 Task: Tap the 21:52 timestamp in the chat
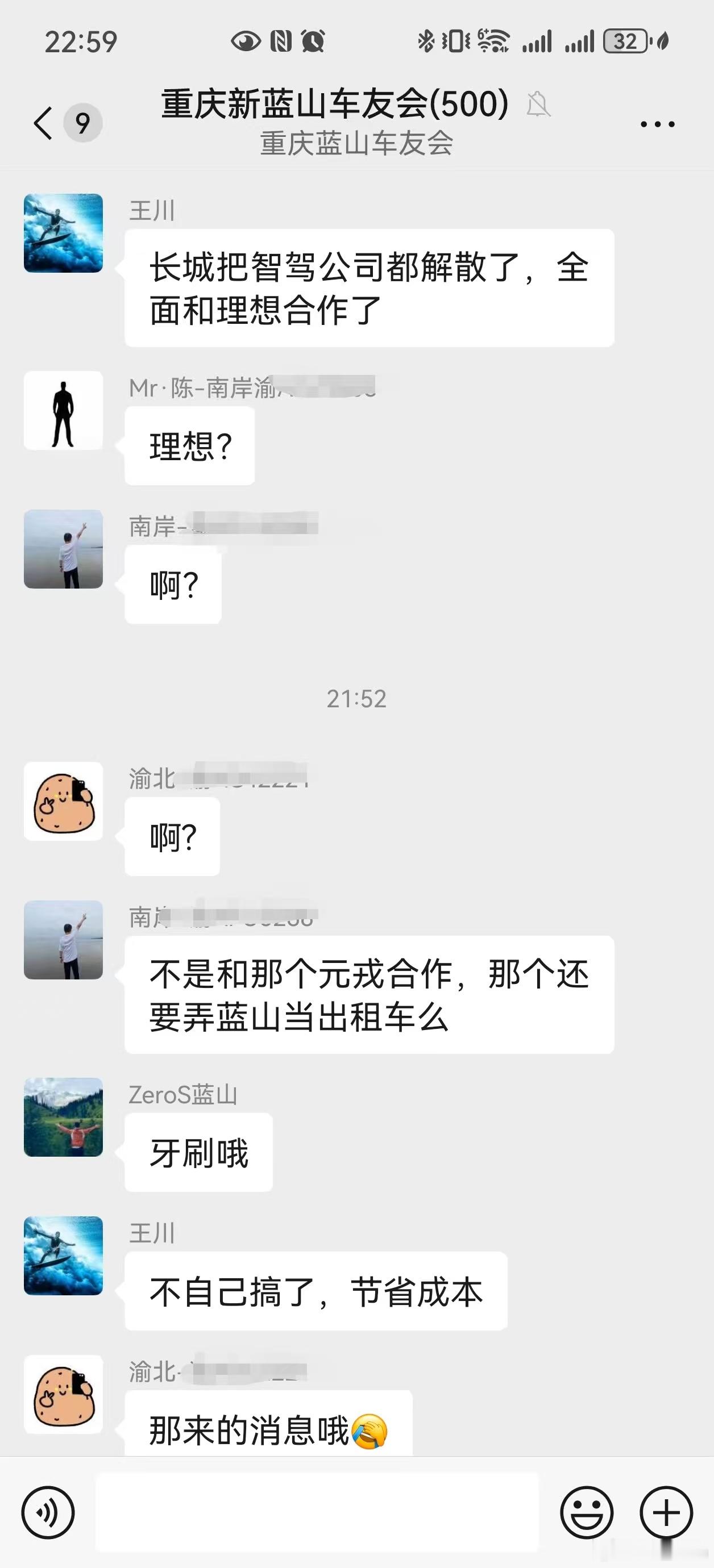pos(357,701)
